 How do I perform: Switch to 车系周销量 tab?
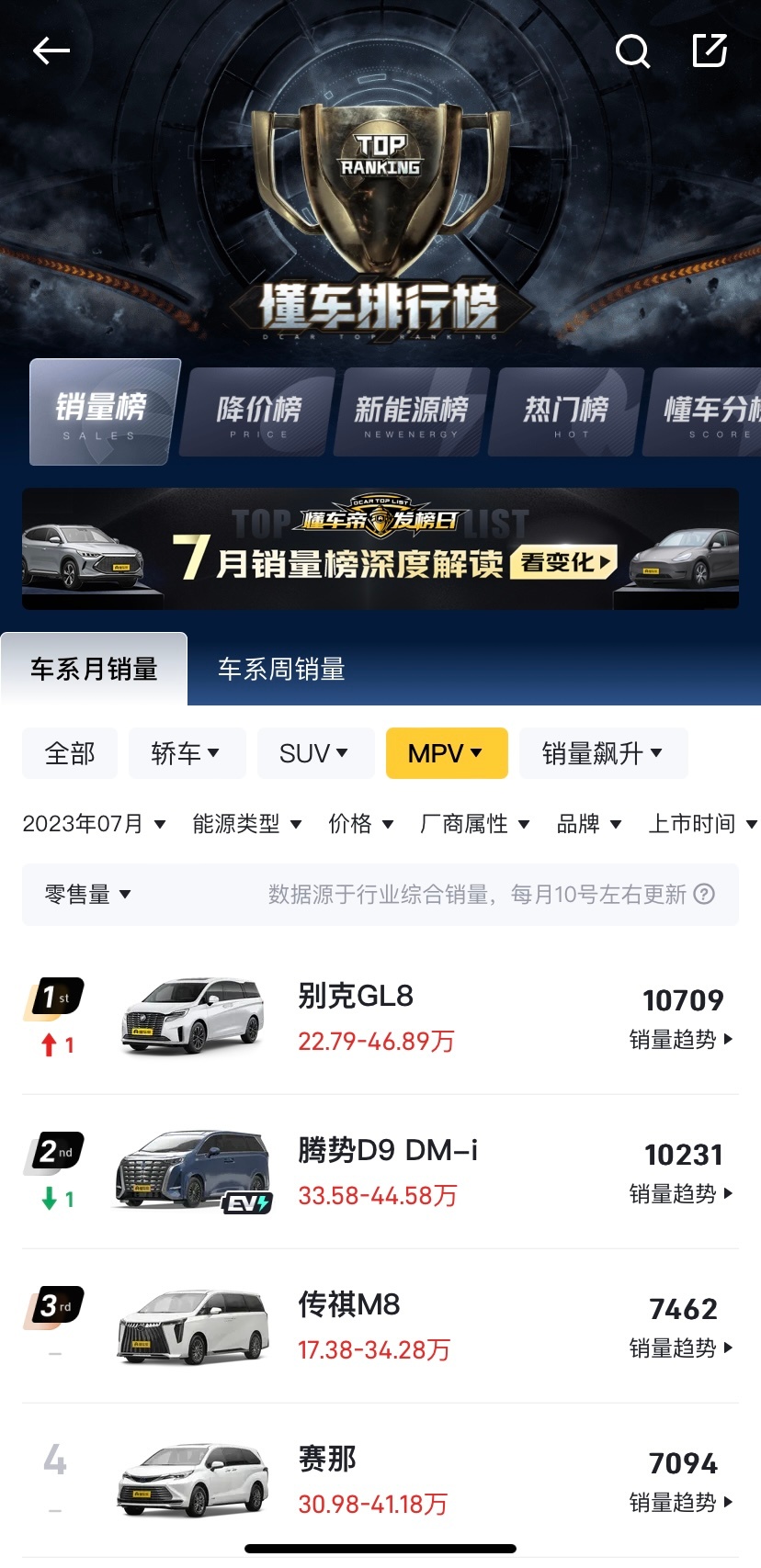(281, 670)
